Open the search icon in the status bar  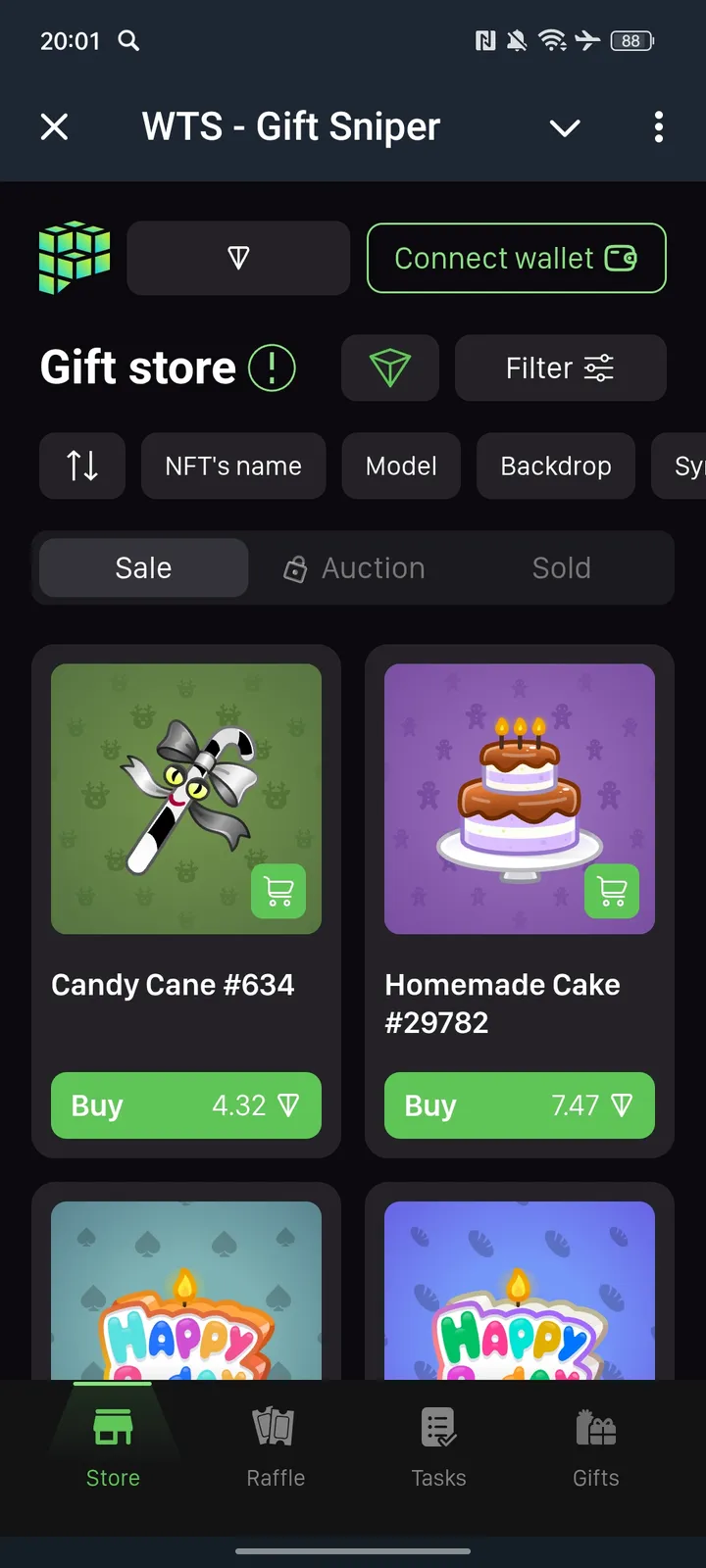pyautogui.click(x=128, y=41)
